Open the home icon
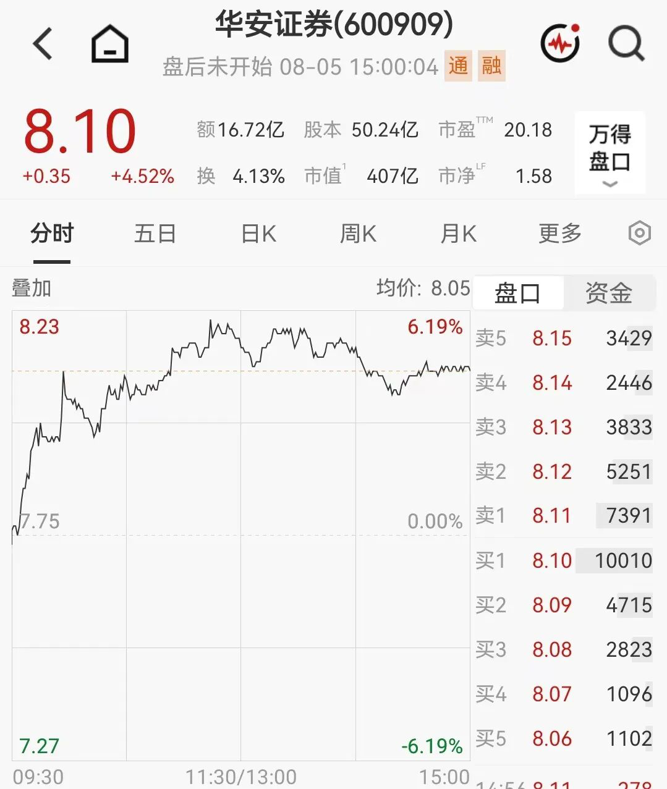 tap(110, 43)
